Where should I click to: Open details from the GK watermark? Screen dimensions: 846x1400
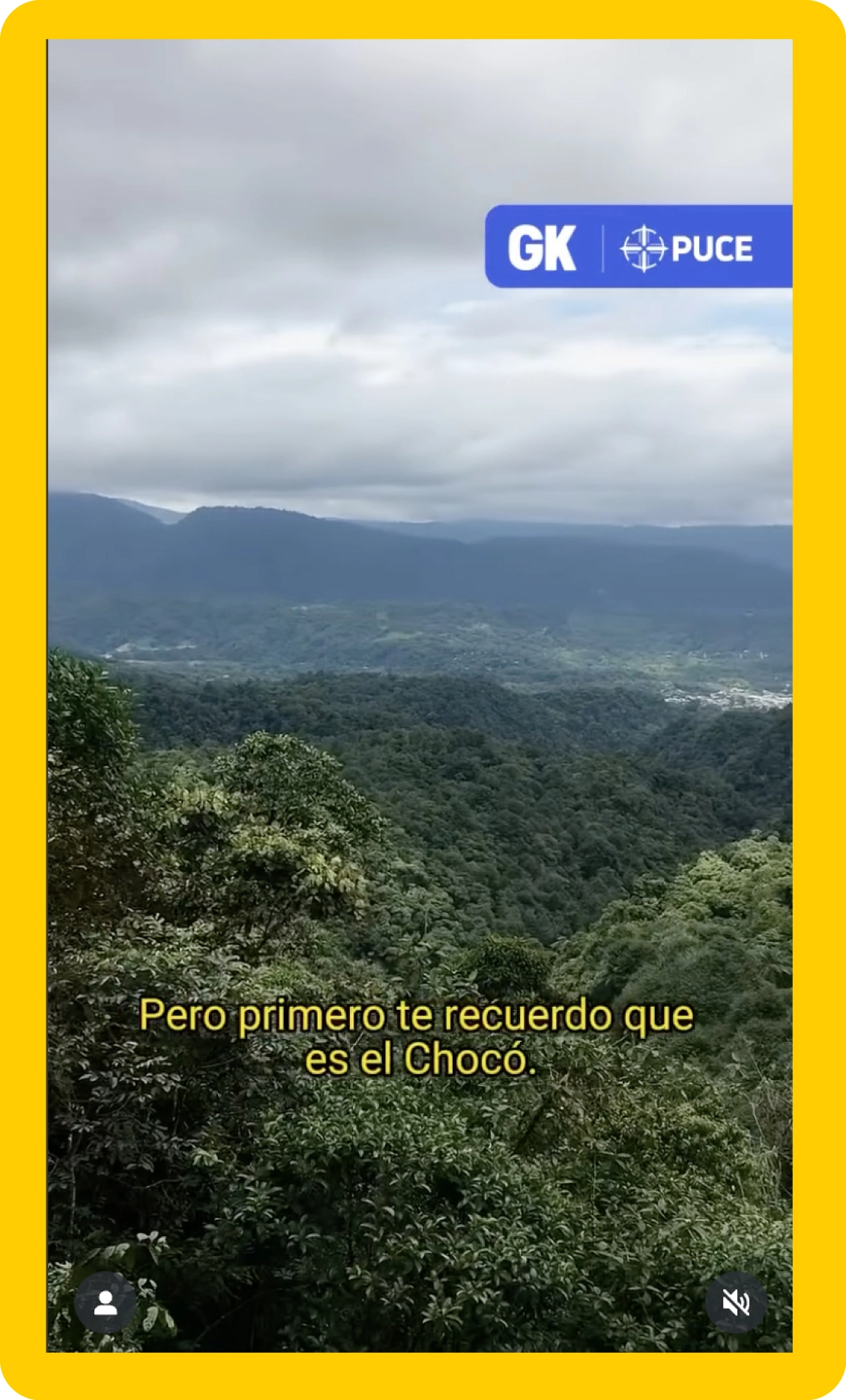coord(543,249)
